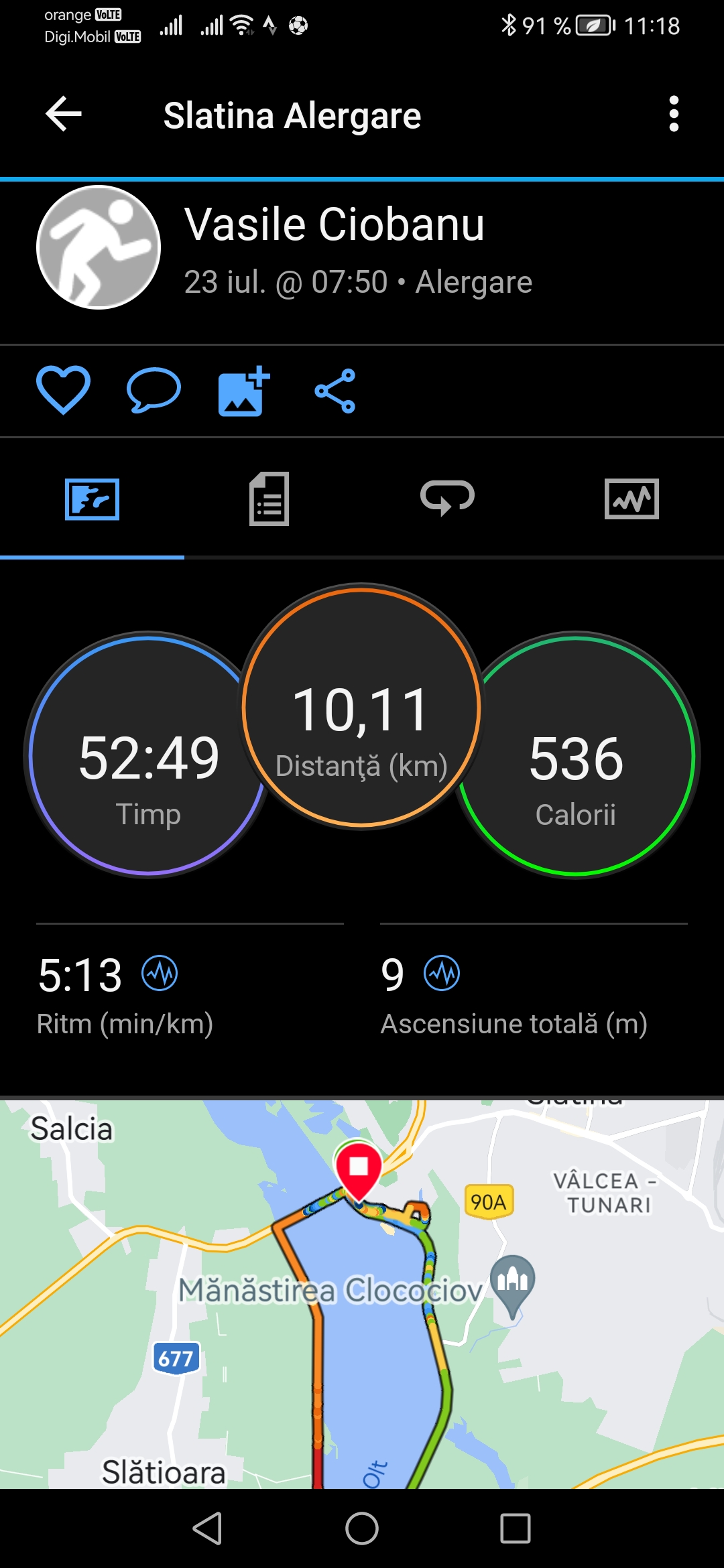Open the three-dot overflow menu
Screen dimensions: 724x1568
tap(674, 114)
